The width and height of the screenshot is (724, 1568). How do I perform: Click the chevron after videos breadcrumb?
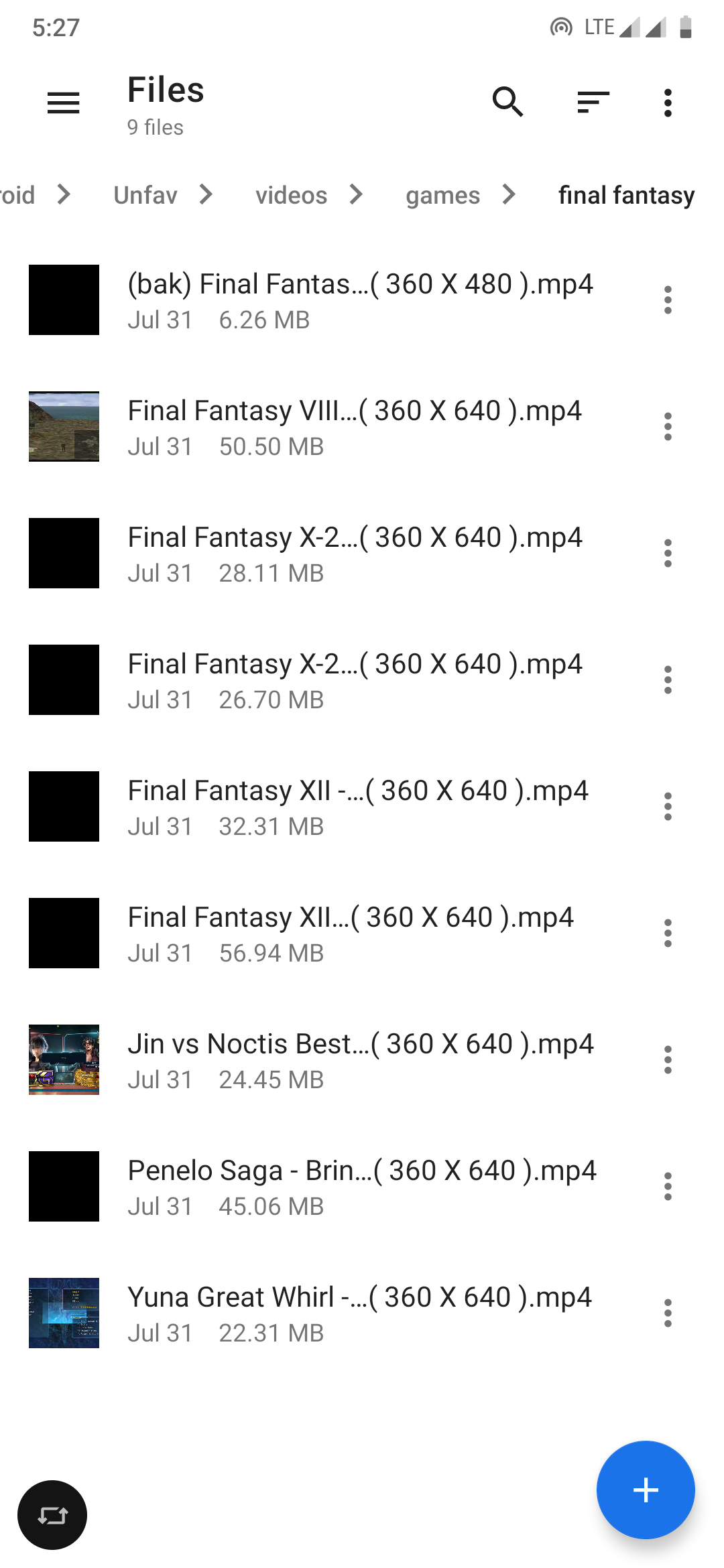click(x=357, y=195)
